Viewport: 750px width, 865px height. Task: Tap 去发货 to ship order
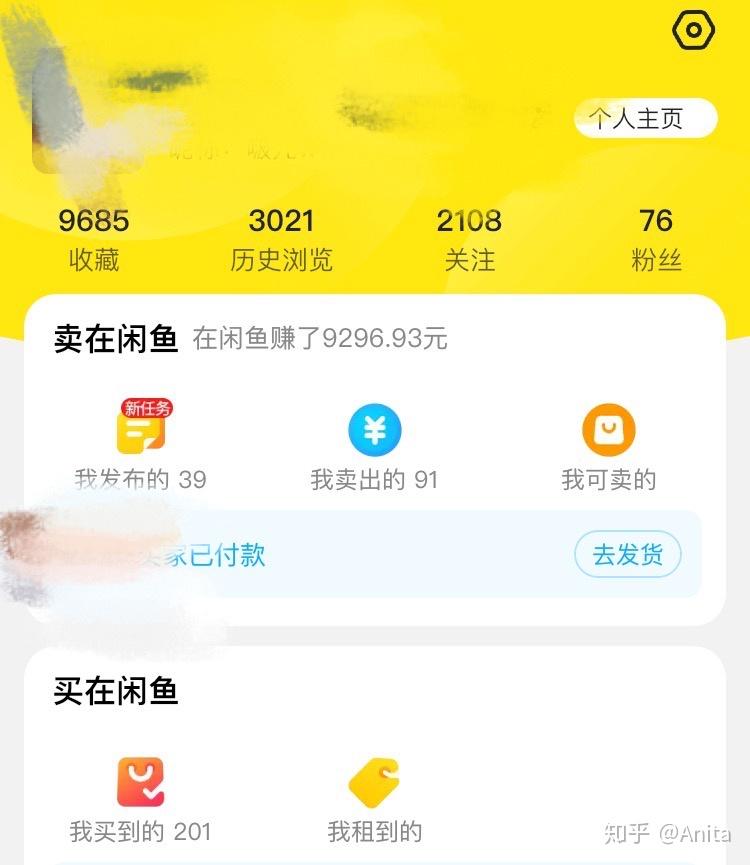pos(627,555)
